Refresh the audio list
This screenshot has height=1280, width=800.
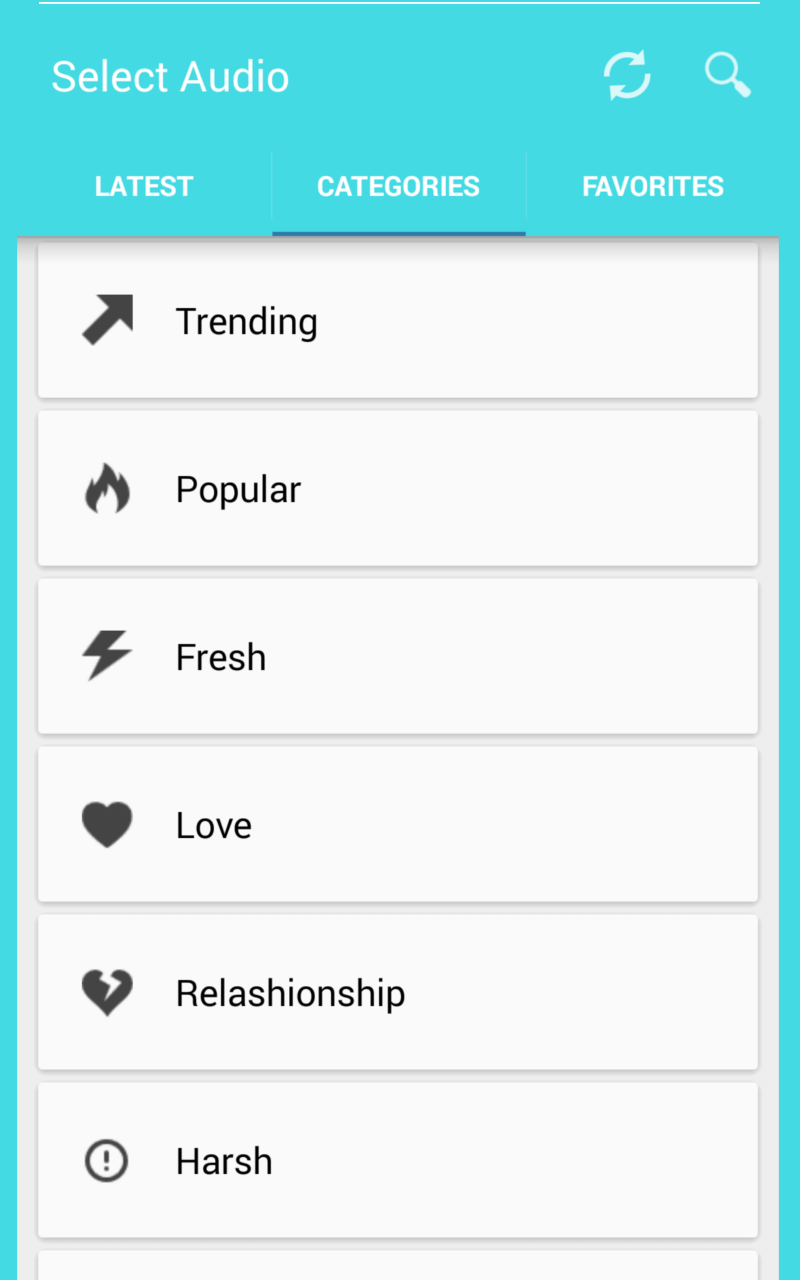point(627,76)
